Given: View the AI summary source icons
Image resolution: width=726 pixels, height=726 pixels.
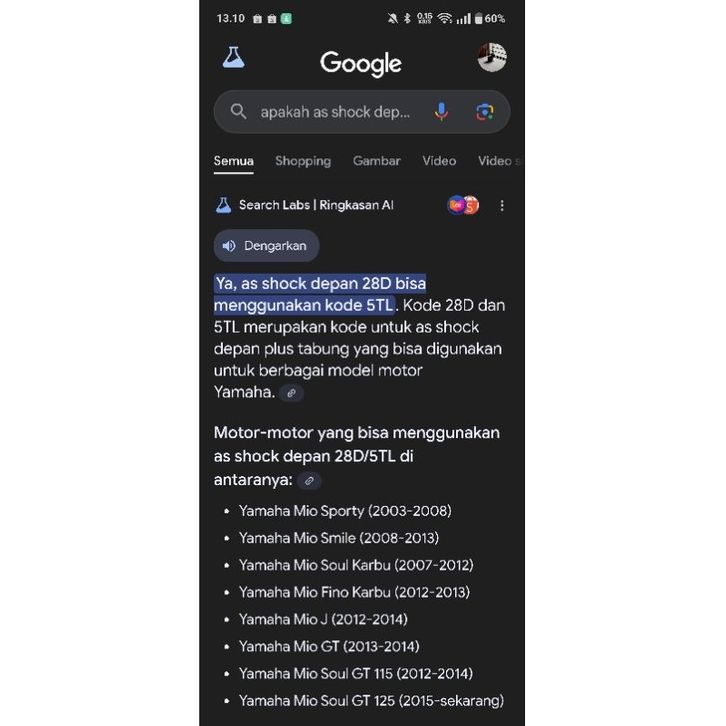Looking at the screenshot, I should click(463, 205).
